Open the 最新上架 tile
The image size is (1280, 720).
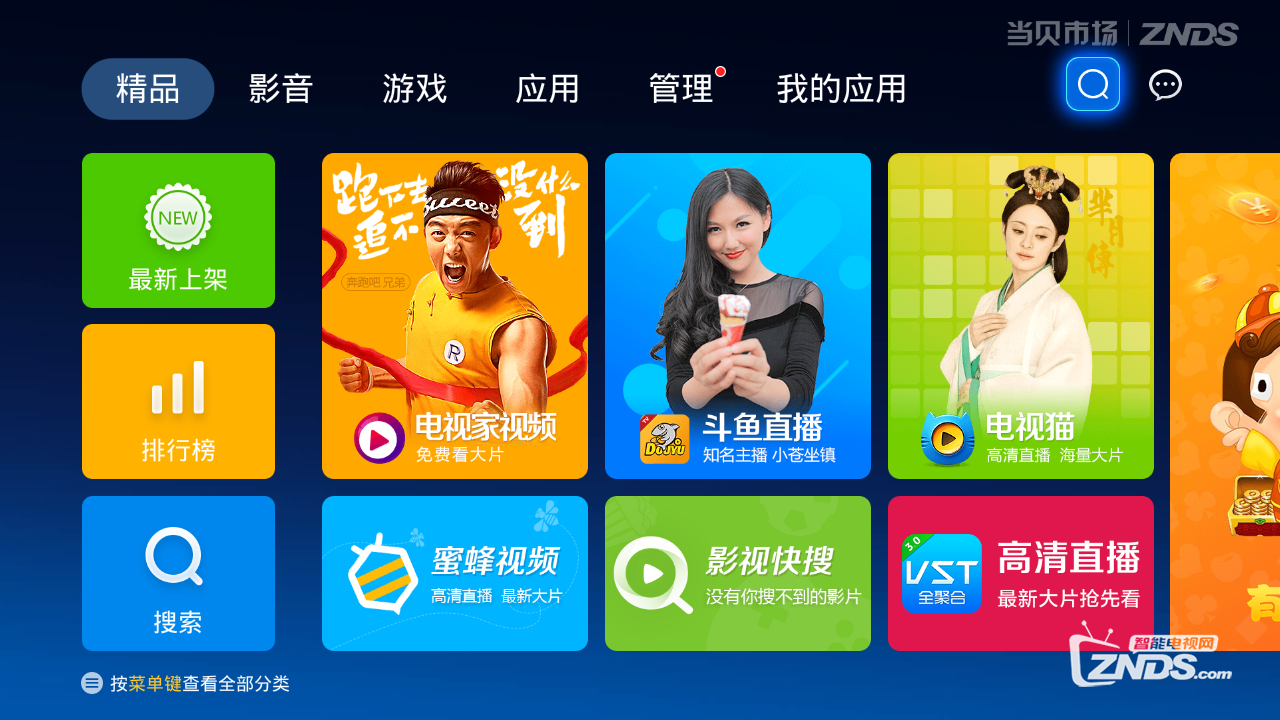coord(178,230)
